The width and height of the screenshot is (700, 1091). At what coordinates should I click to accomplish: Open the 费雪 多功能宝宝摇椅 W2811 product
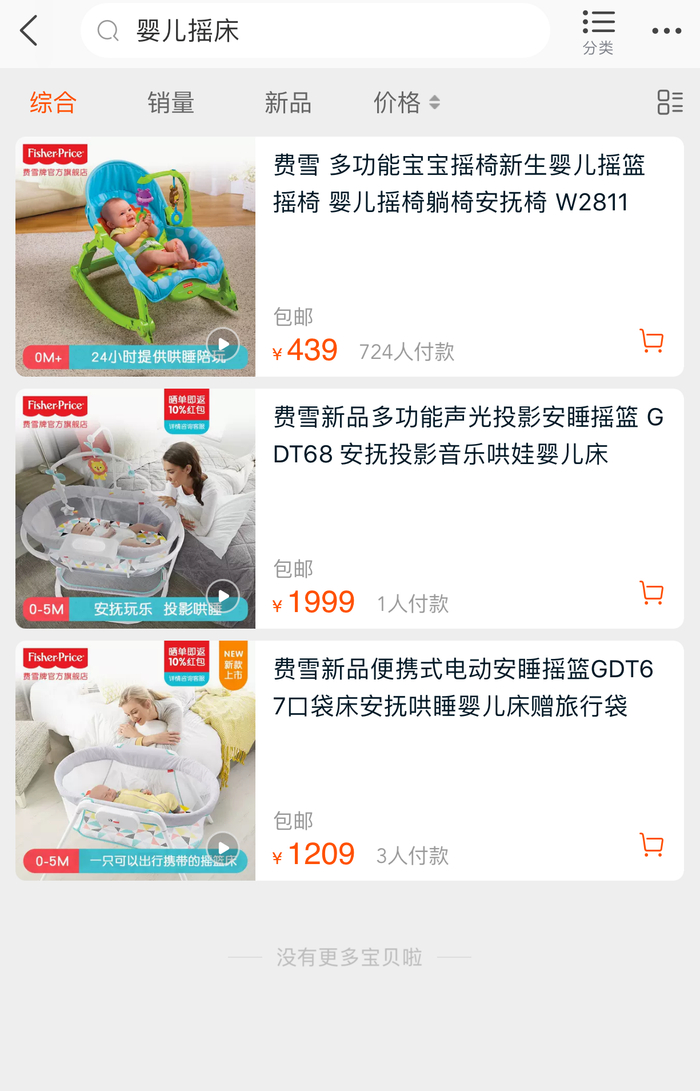click(x=460, y=184)
